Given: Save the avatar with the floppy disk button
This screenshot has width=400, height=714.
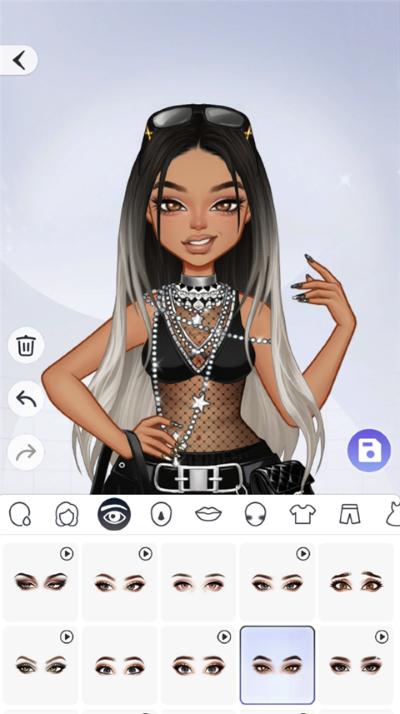Looking at the screenshot, I should pyautogui.click(x=369, y=451).
